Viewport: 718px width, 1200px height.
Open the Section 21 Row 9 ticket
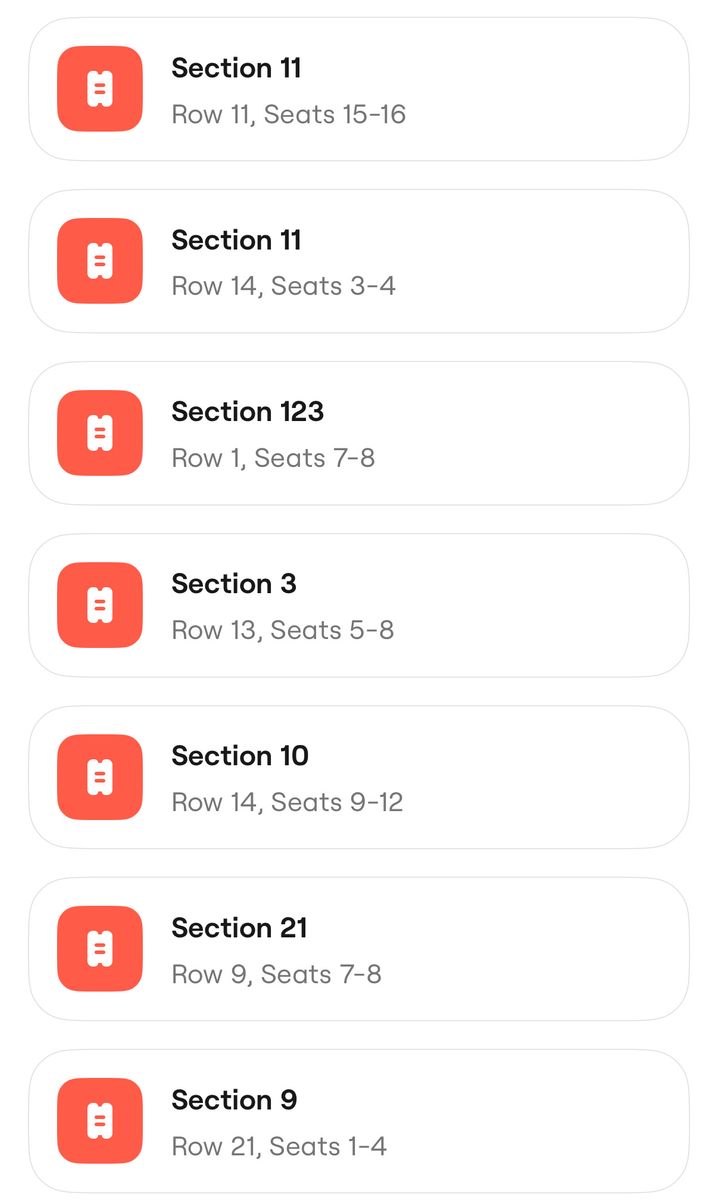click(x=358, y=949)
